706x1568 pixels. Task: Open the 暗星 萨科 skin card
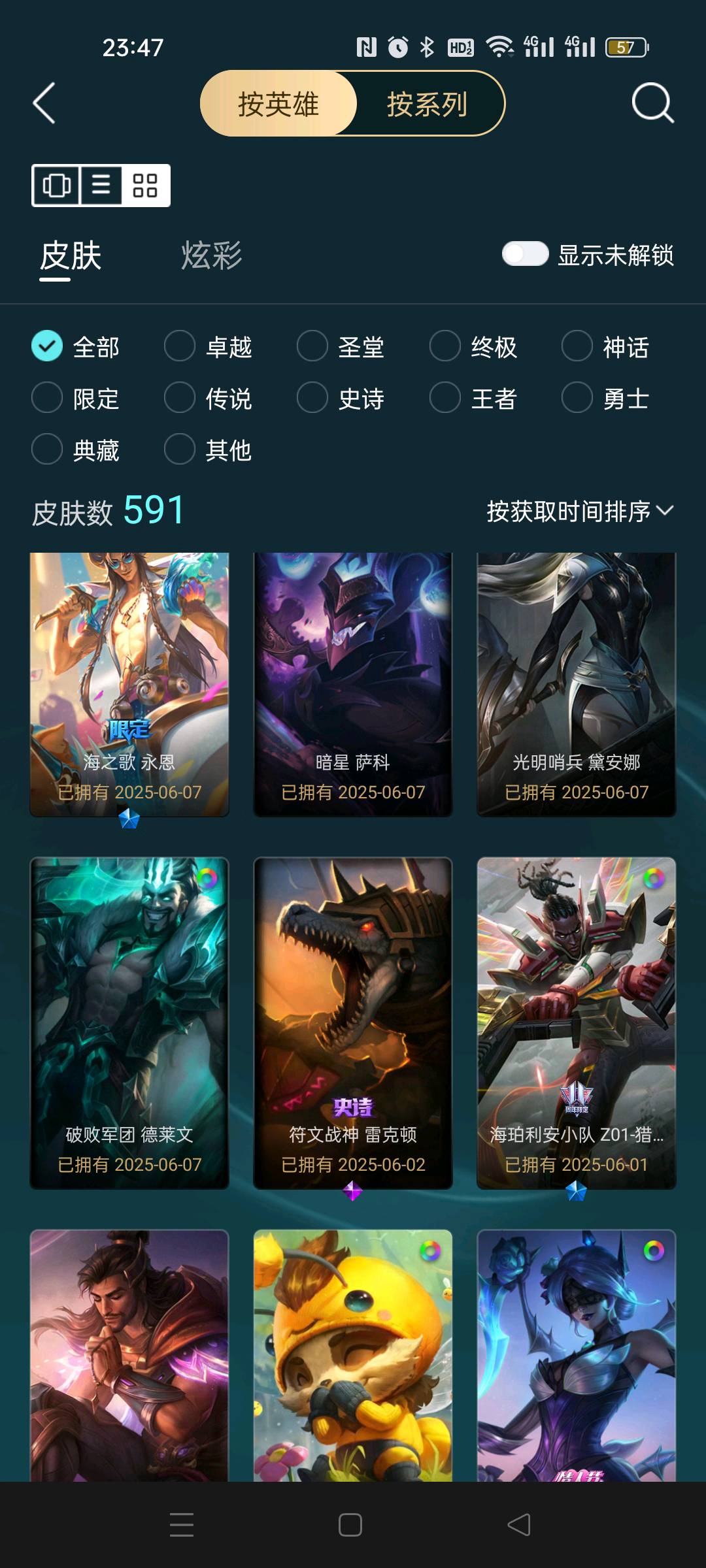353,684
